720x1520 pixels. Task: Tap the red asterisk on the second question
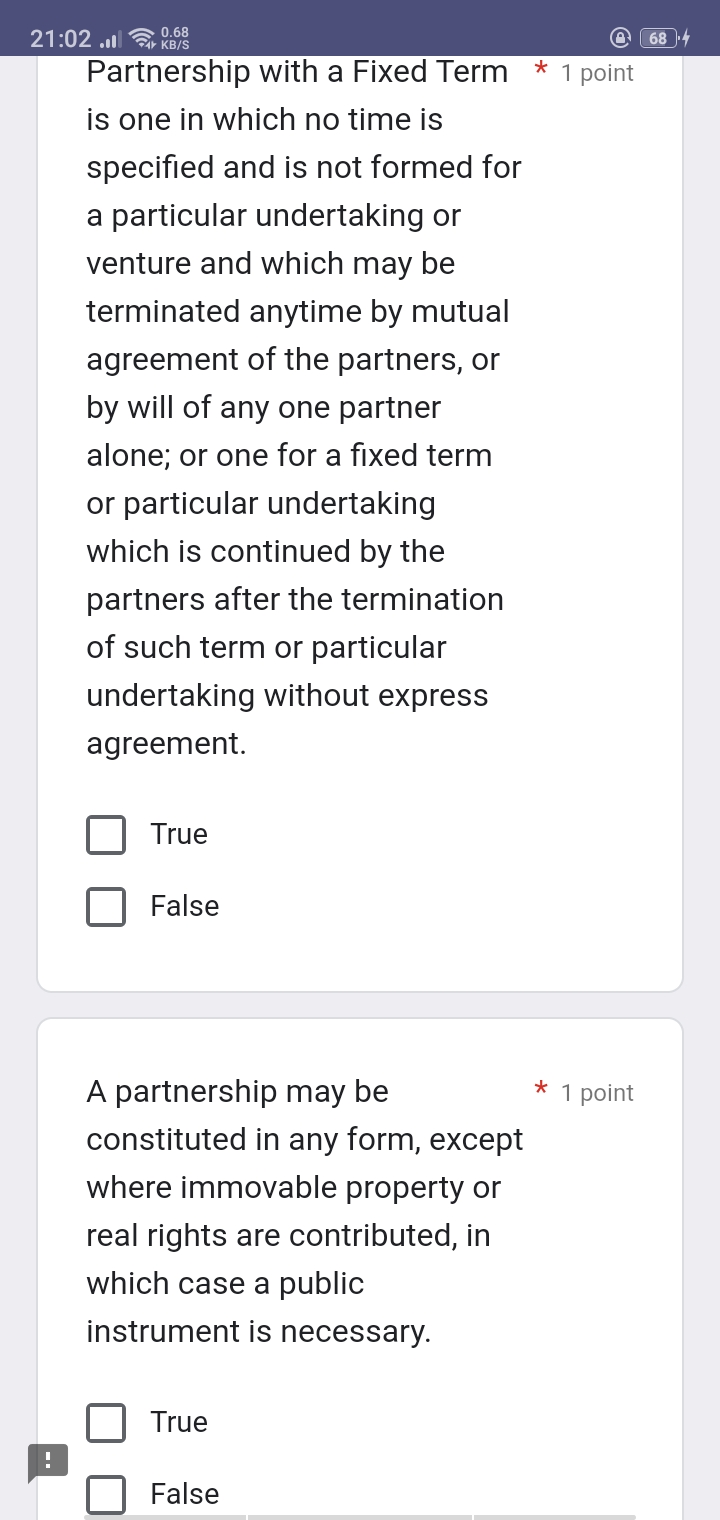point(541,1090)
